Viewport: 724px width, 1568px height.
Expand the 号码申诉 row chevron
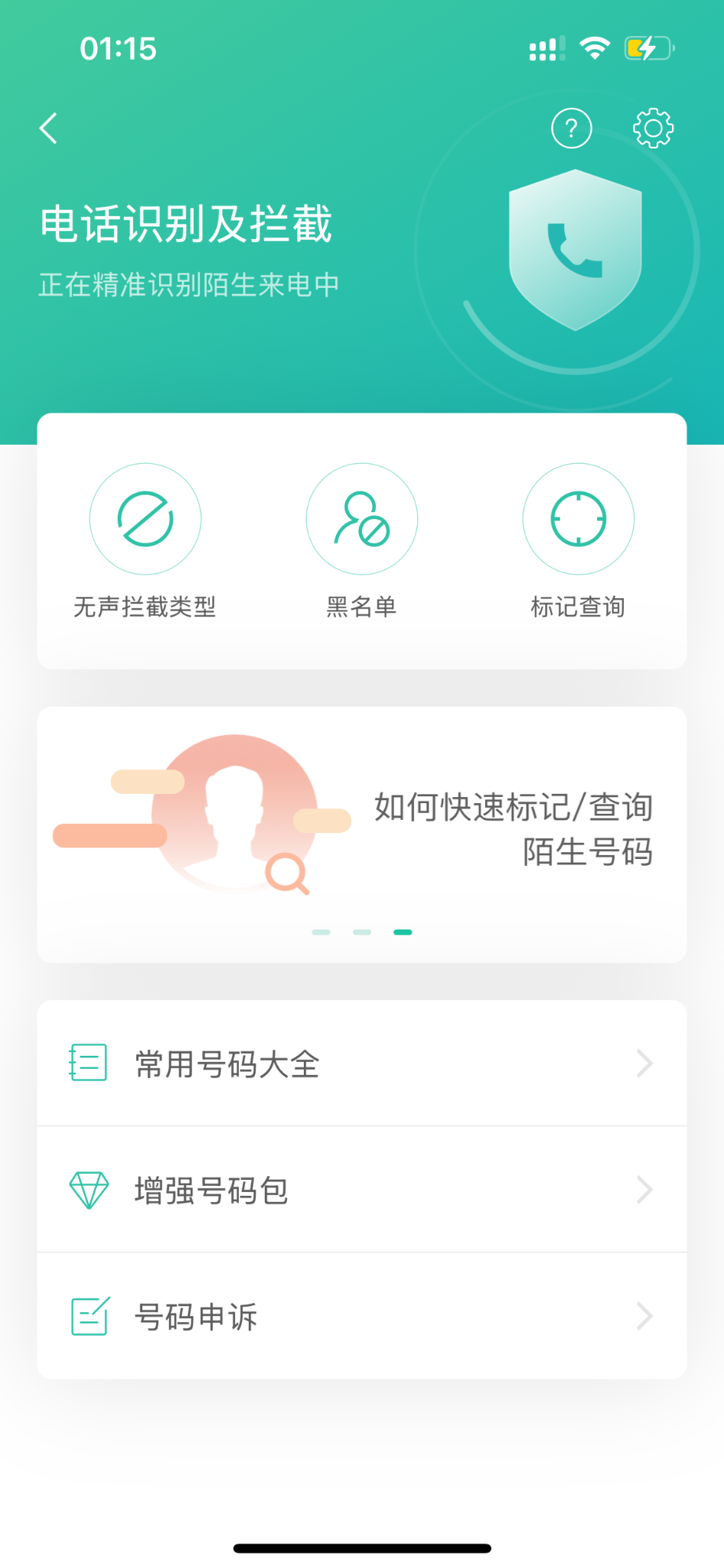[x=643, y=1316]
